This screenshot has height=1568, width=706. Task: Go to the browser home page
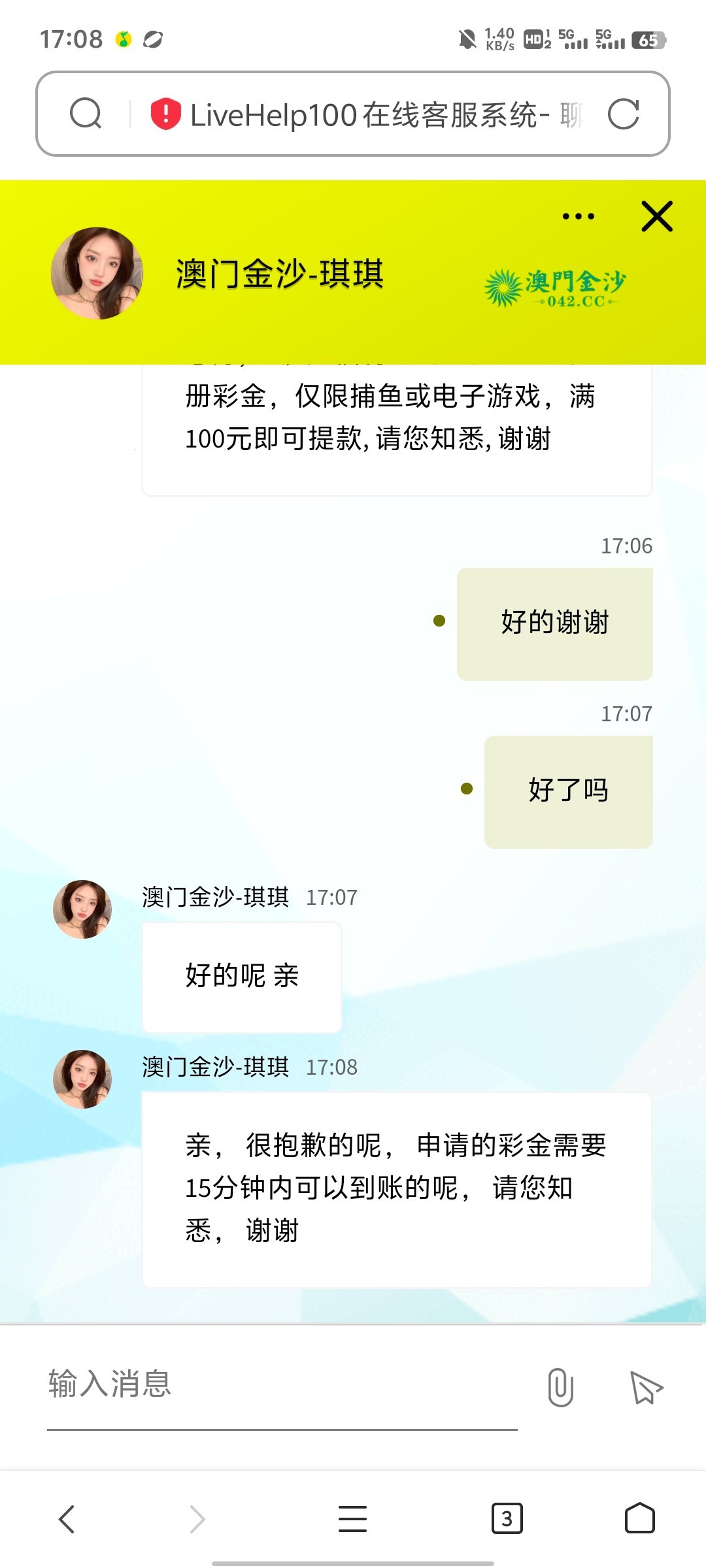pos(639,1519)
